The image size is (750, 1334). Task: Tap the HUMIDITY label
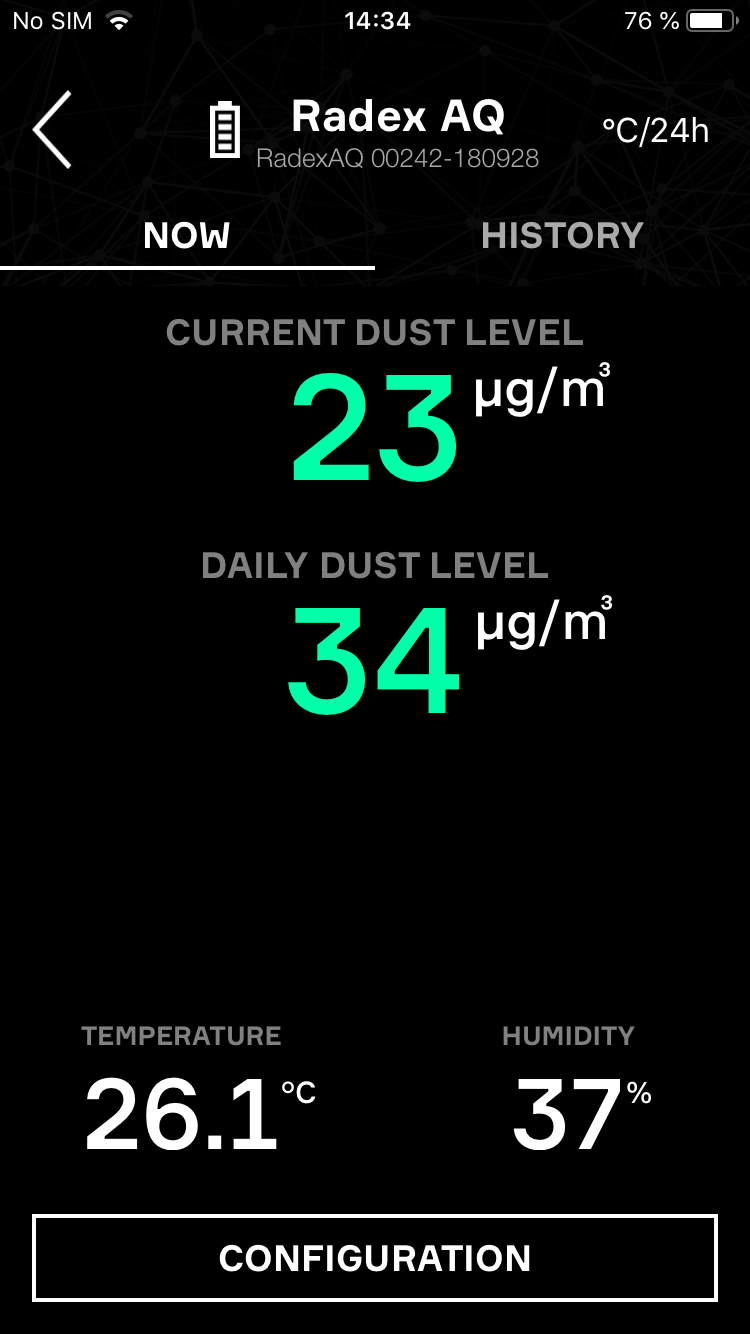tap(568, 1037)
